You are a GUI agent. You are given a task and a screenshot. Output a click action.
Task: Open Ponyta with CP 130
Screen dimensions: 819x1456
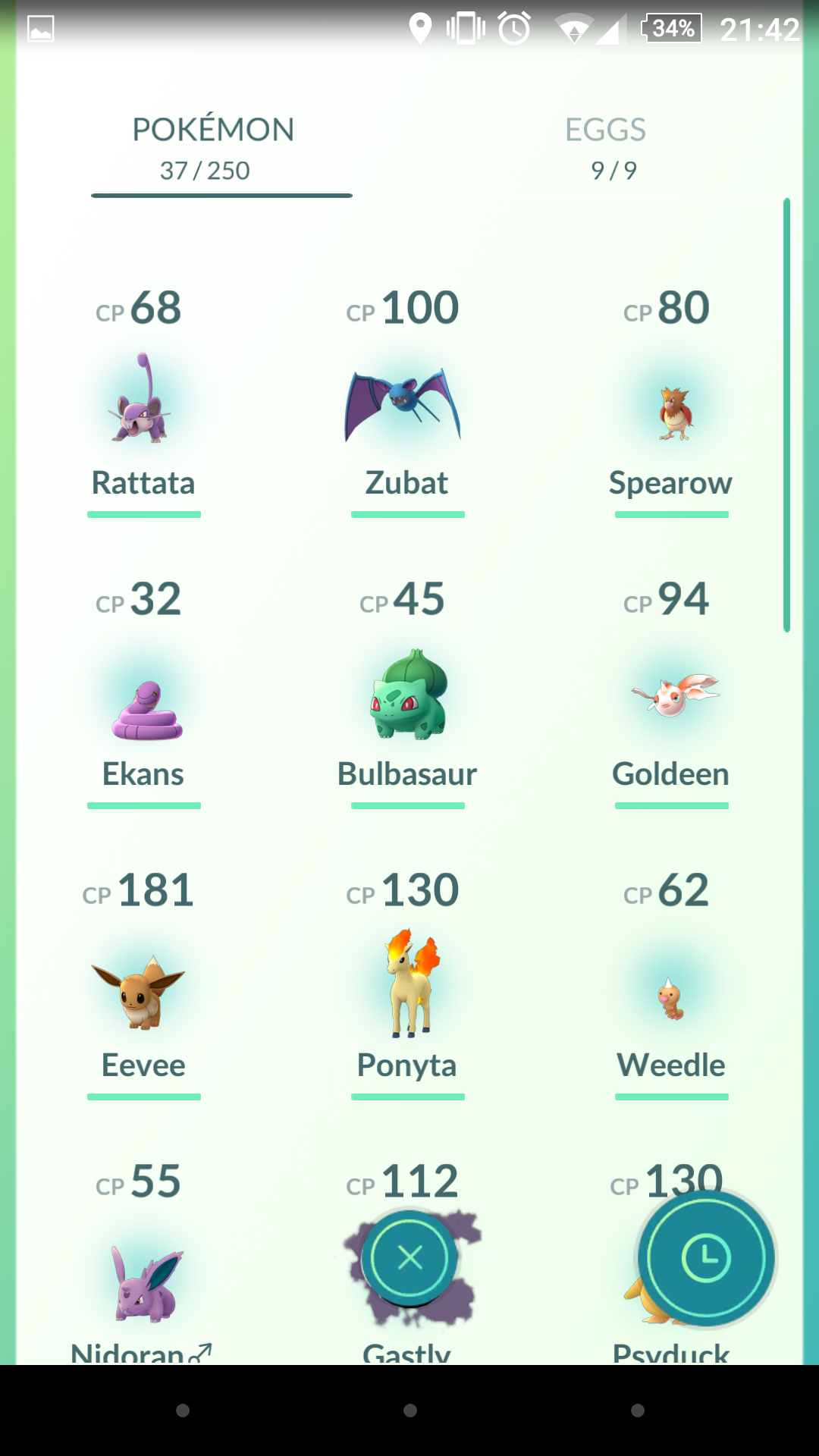(408, 982)
